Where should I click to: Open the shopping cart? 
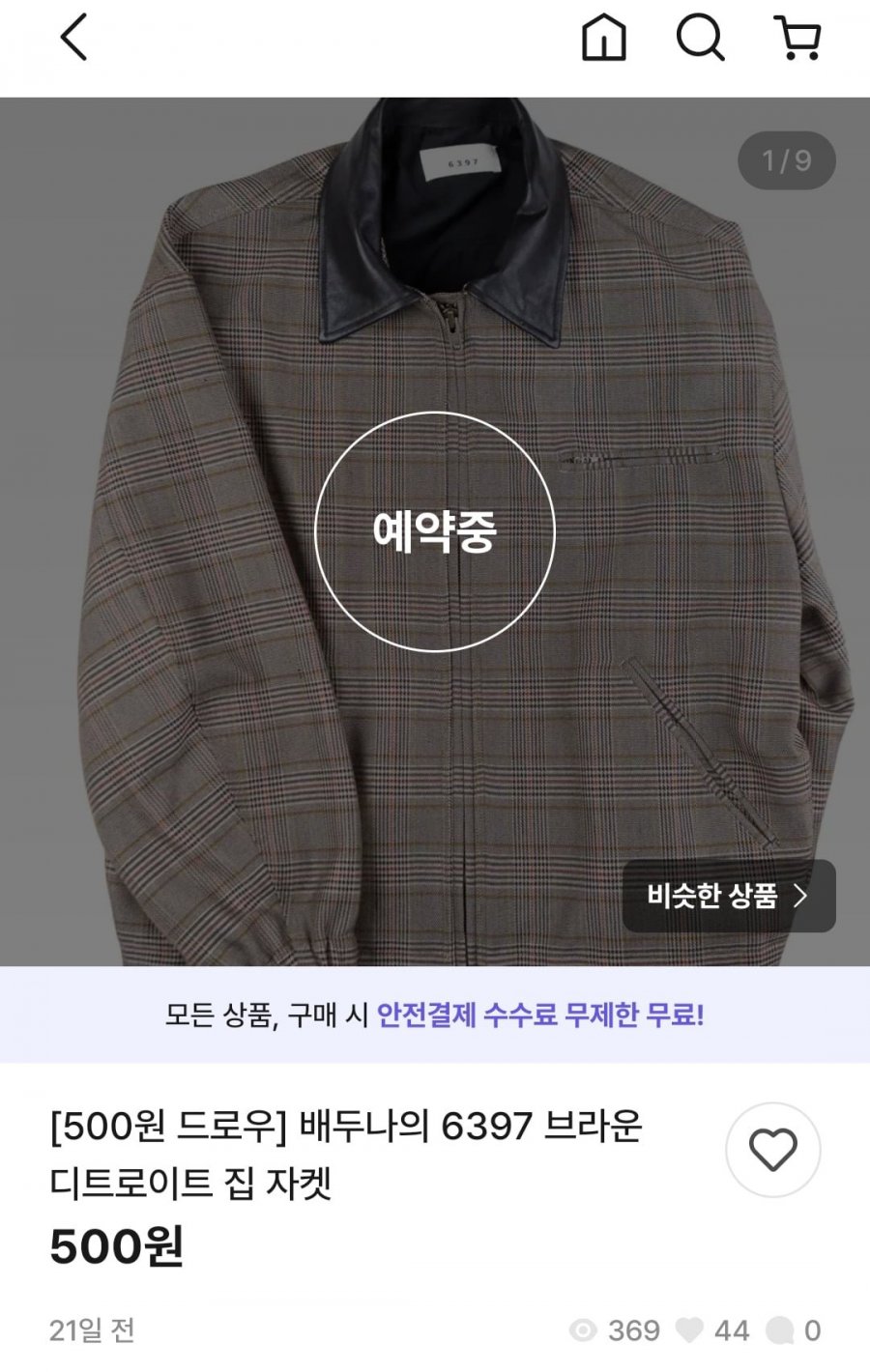(x=798, y=40)
